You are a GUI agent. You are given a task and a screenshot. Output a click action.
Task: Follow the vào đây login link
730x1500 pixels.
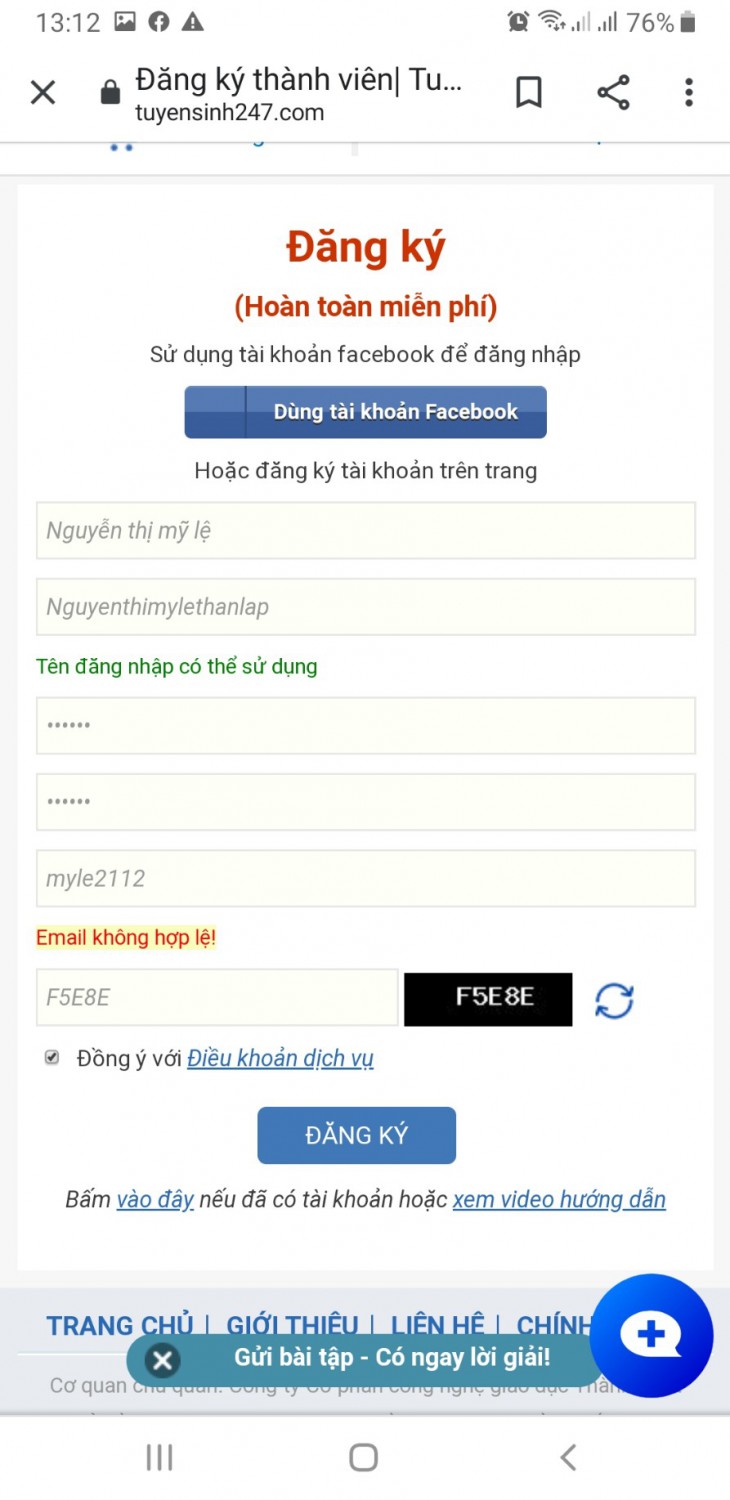pos(155,1199)
